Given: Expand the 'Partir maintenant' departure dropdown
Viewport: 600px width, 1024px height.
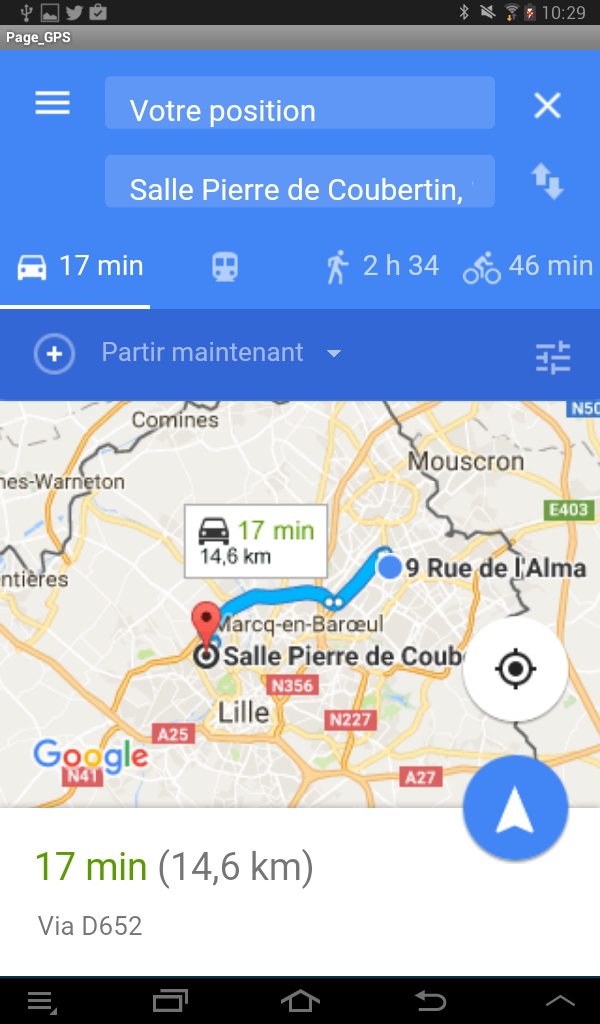Looking at the screenshot, I should pyautogui.click(x=220, y=353).
